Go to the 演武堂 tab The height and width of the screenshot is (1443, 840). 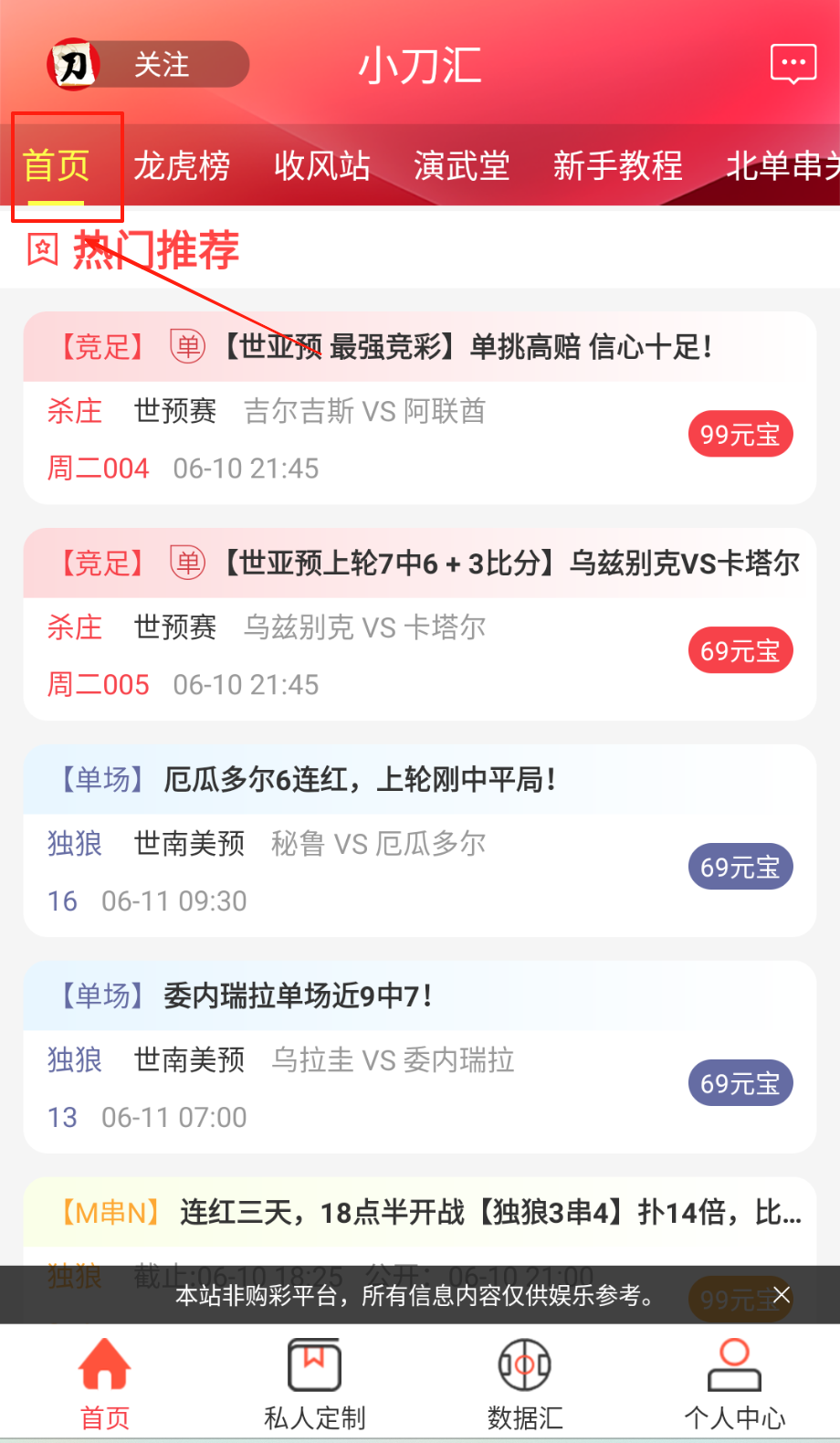(461, 166)
